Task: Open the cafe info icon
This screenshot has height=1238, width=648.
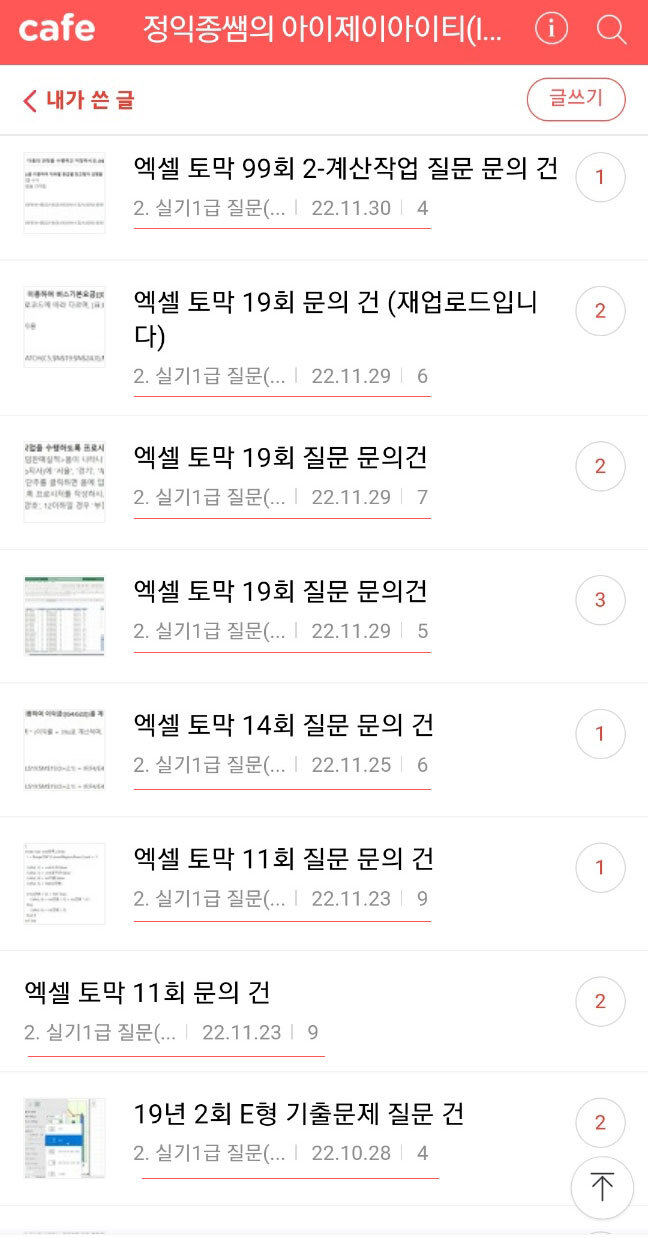Action: pos(550,29)
